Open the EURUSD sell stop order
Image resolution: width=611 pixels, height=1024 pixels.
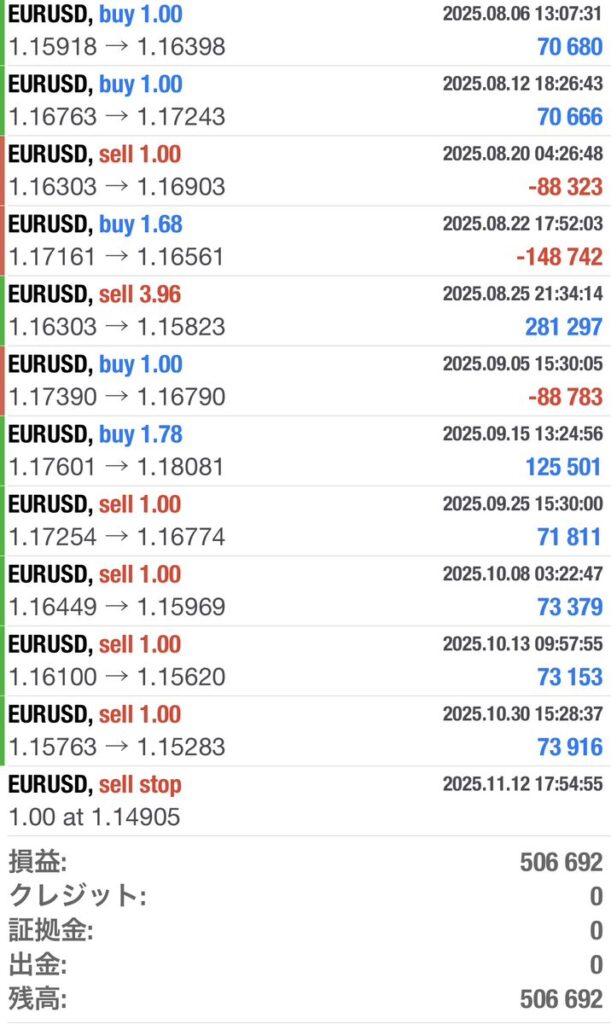305,801
